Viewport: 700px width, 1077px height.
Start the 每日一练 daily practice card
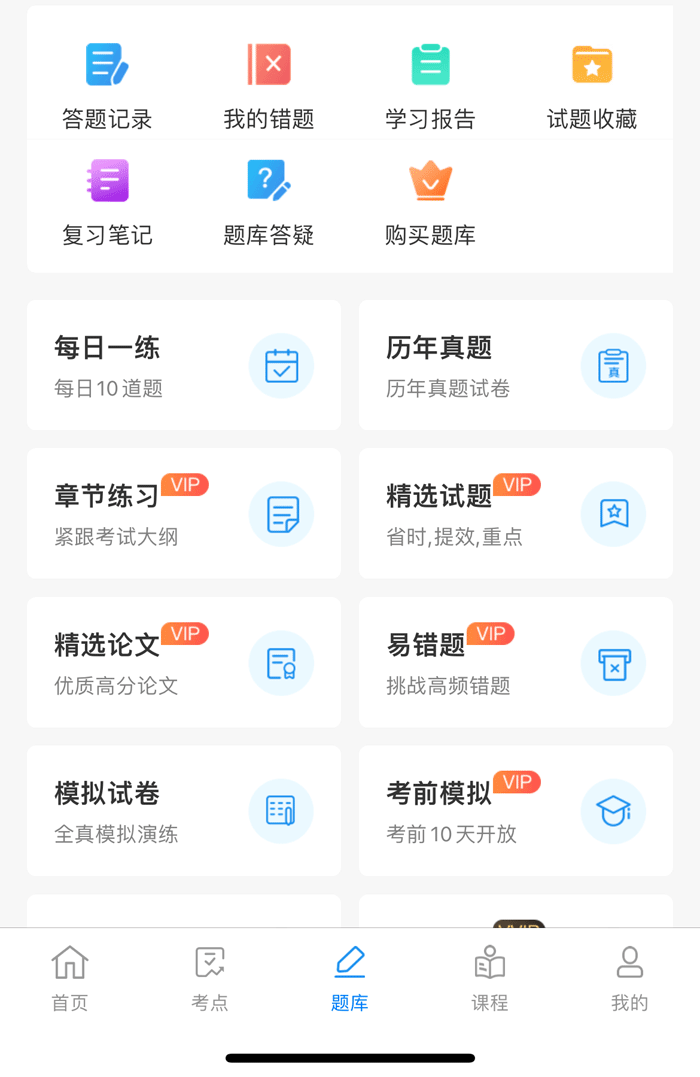184,365
